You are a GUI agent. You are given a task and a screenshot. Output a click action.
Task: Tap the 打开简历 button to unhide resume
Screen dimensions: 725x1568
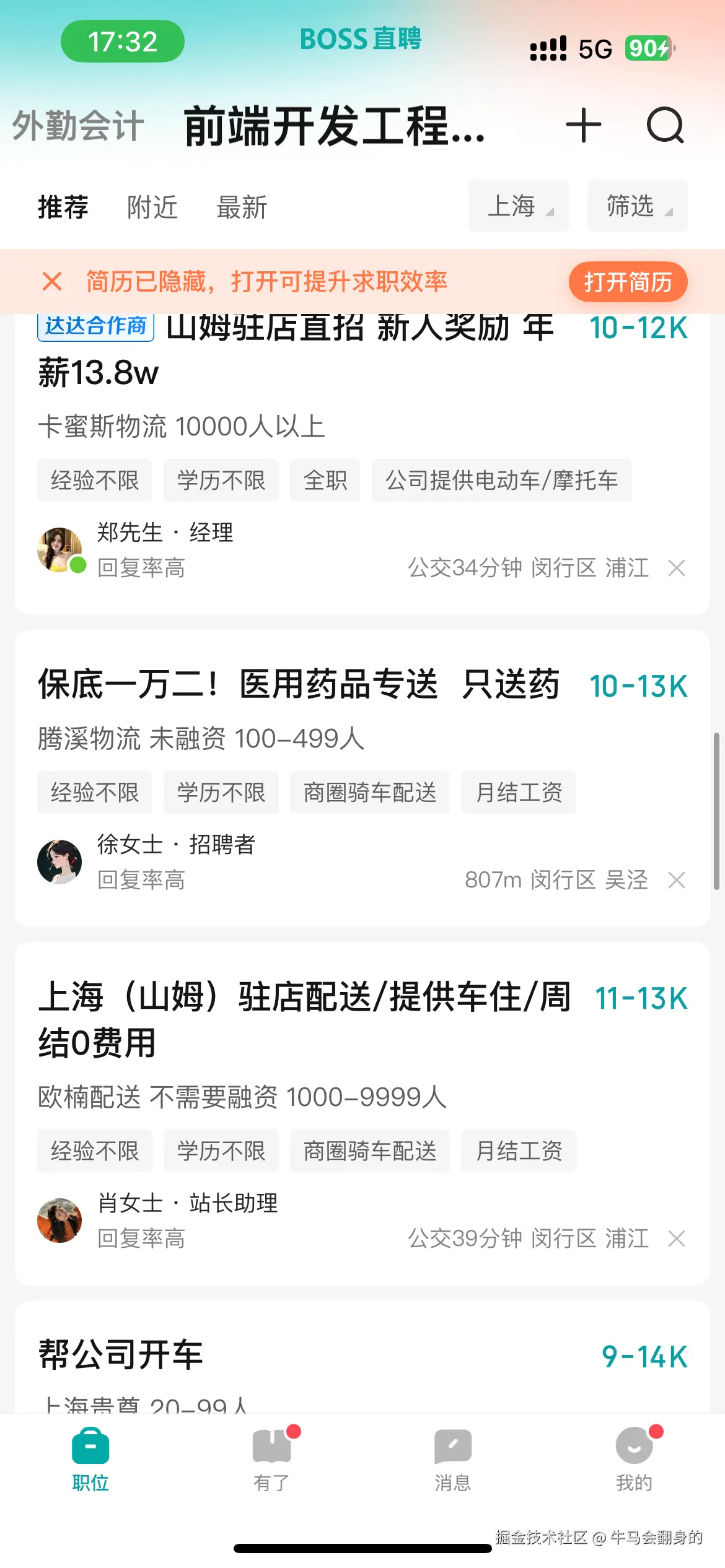pos(627,282)
